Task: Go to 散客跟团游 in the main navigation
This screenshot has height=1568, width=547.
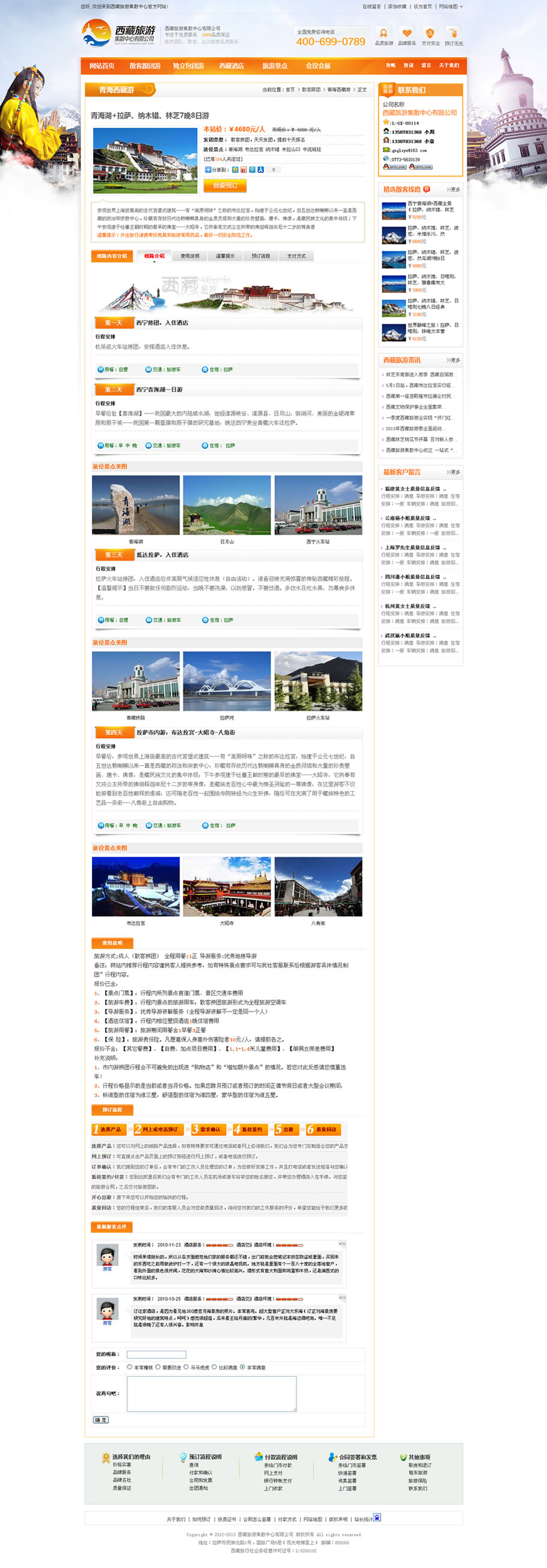Action: coord(145,66)
